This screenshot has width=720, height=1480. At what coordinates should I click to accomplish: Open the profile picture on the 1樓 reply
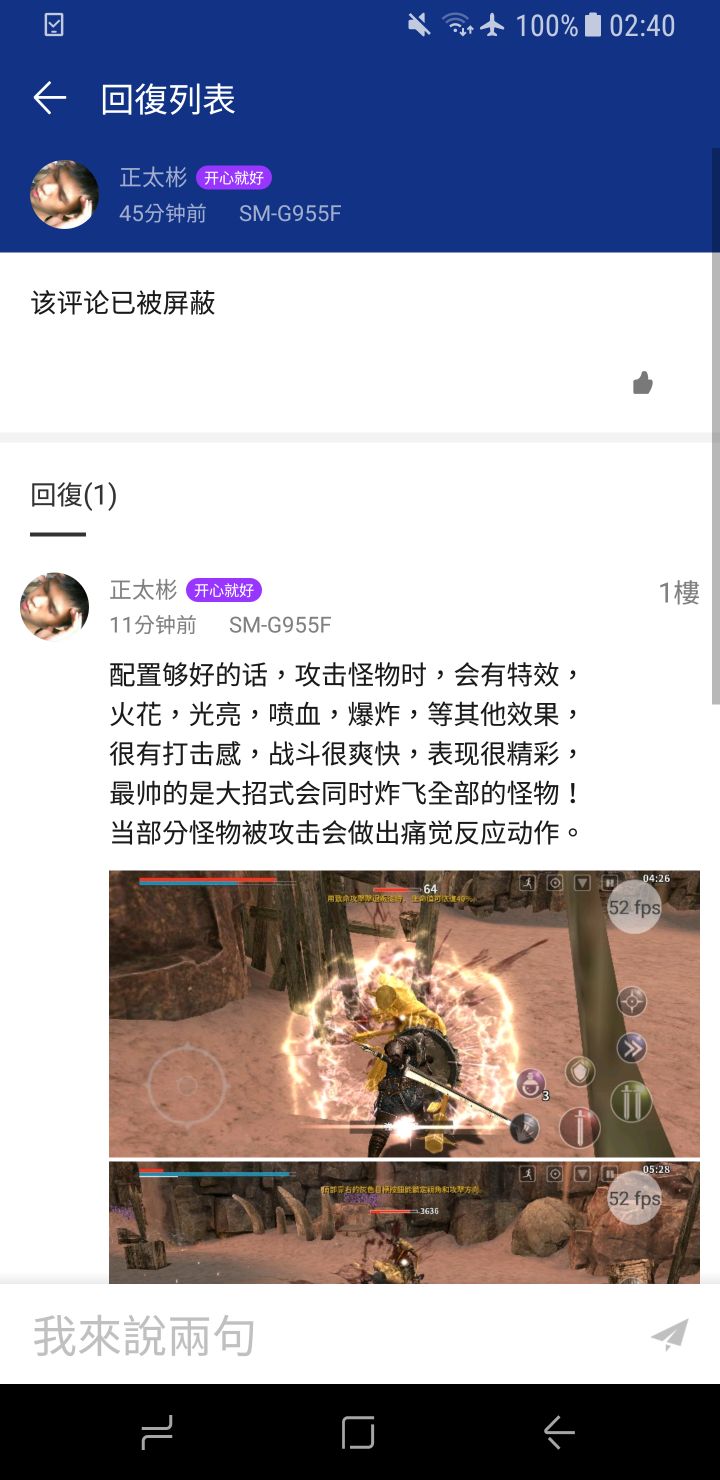coord(54,606)
